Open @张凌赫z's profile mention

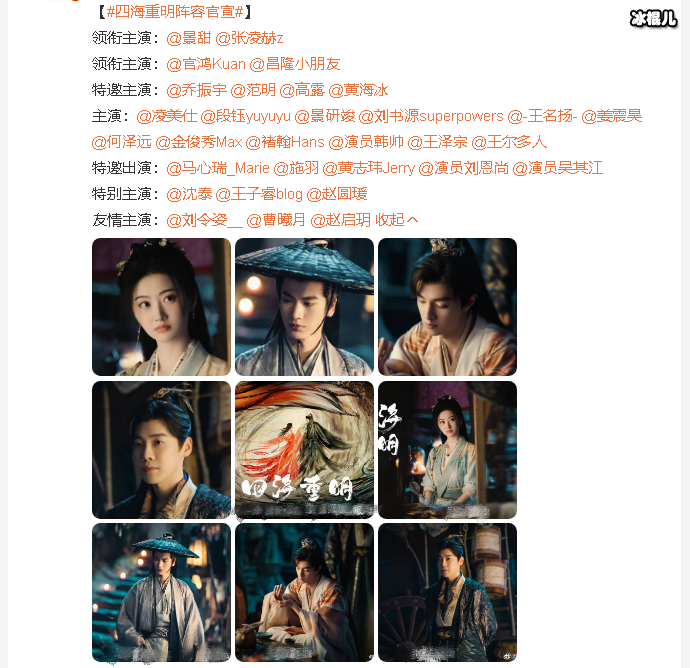coord(250,38)
